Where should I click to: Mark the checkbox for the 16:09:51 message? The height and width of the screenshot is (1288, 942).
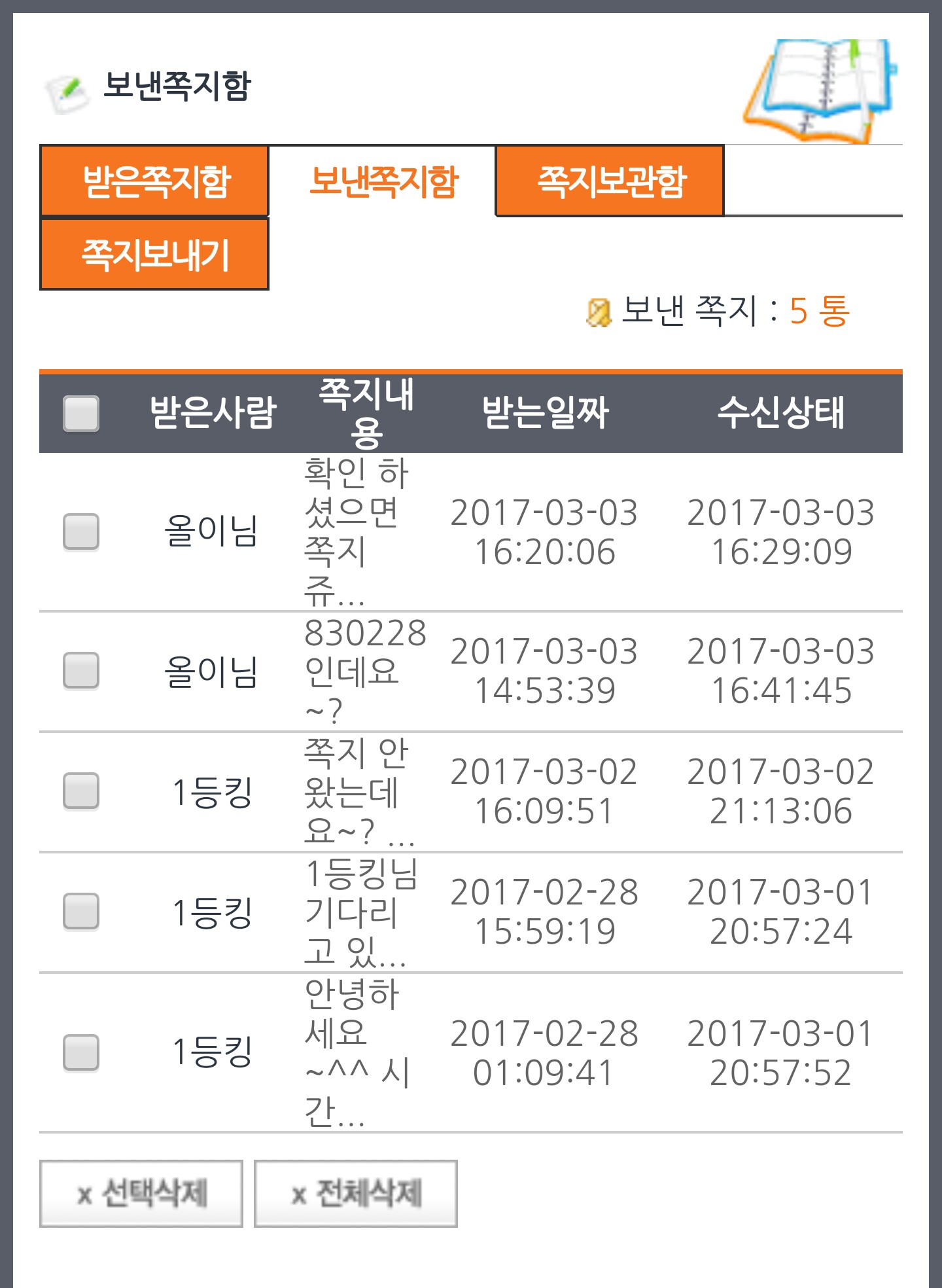(x=81, y=791)
